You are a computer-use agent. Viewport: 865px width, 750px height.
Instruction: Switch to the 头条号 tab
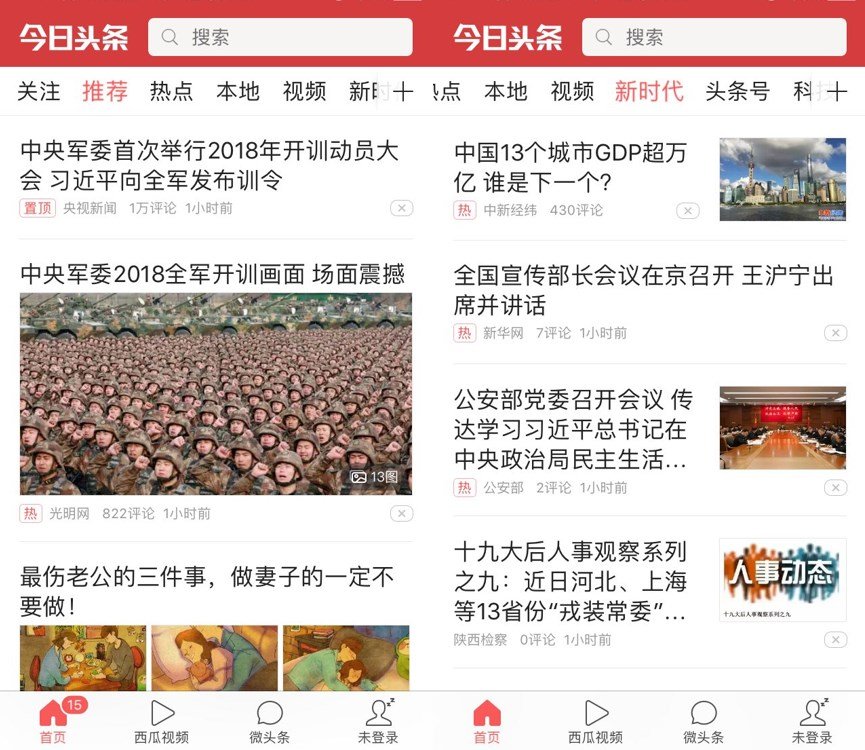tap(737, 92)
